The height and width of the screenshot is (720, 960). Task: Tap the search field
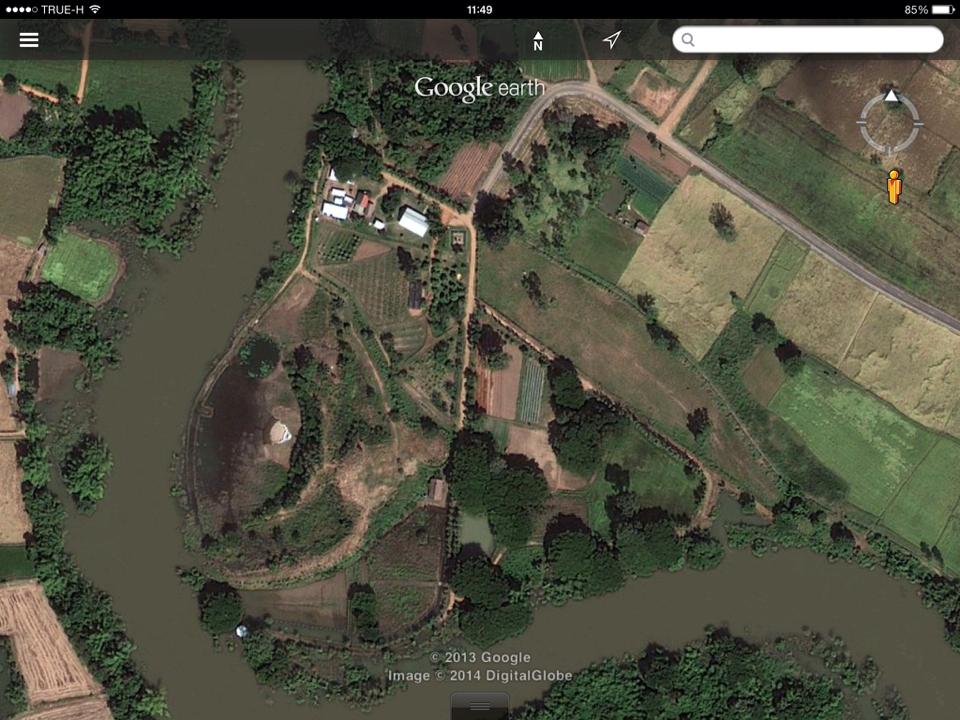point(808,40)
